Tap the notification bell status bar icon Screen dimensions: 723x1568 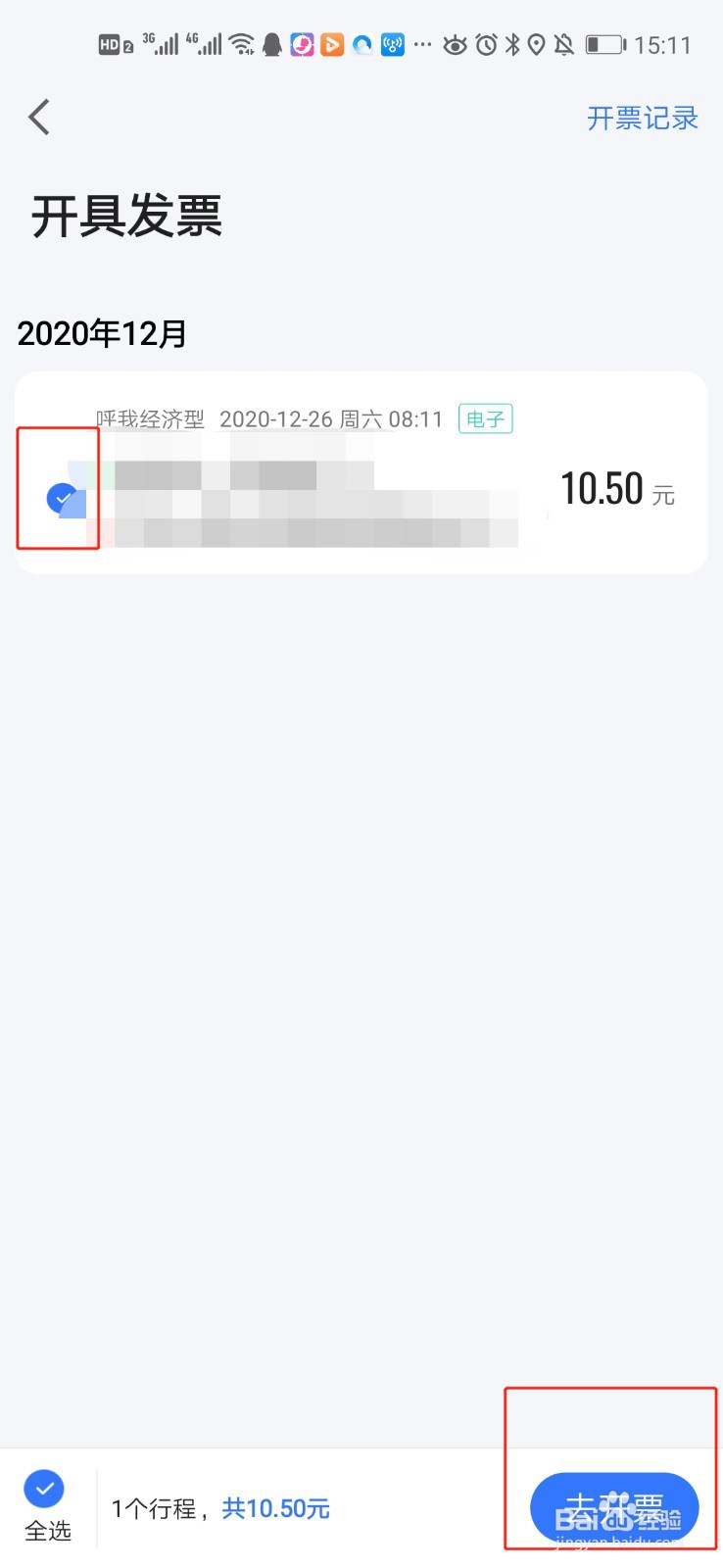point(564,45)
